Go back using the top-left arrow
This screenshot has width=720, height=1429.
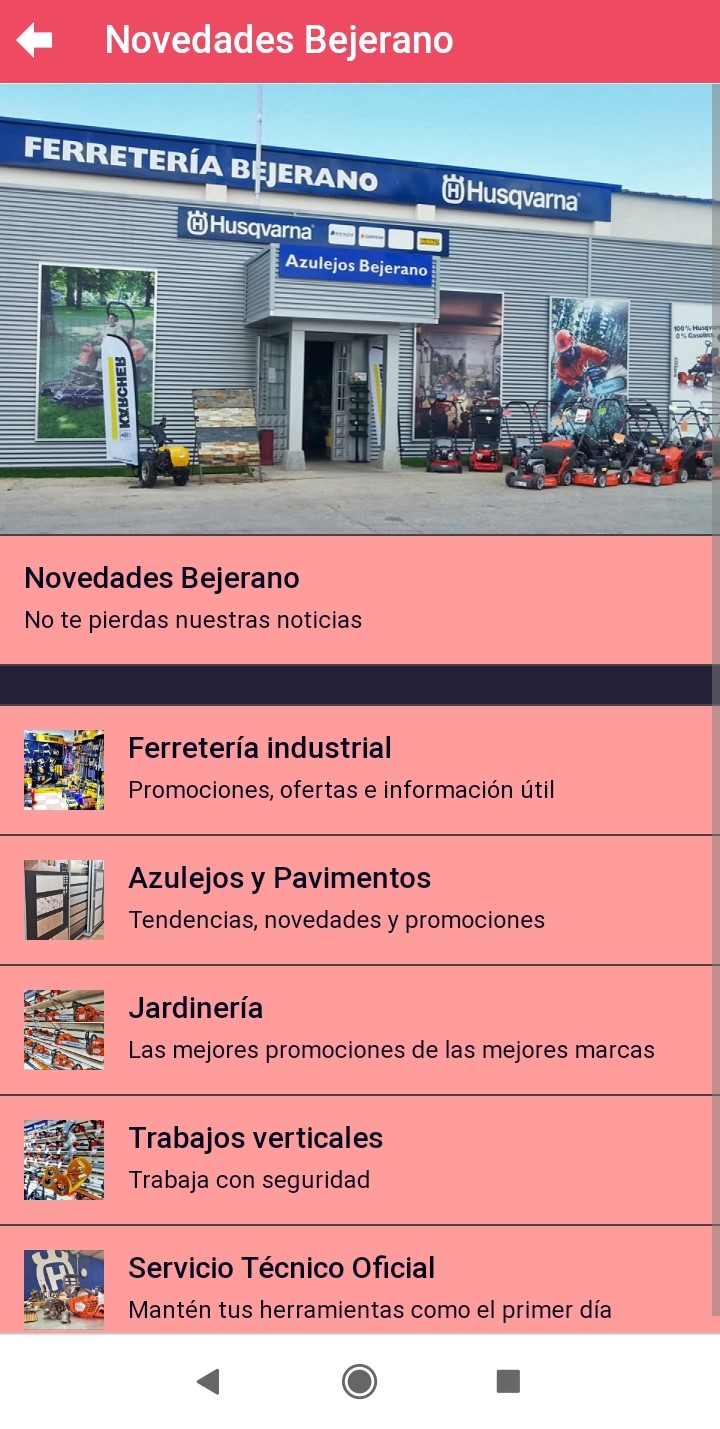pos(35,41)
